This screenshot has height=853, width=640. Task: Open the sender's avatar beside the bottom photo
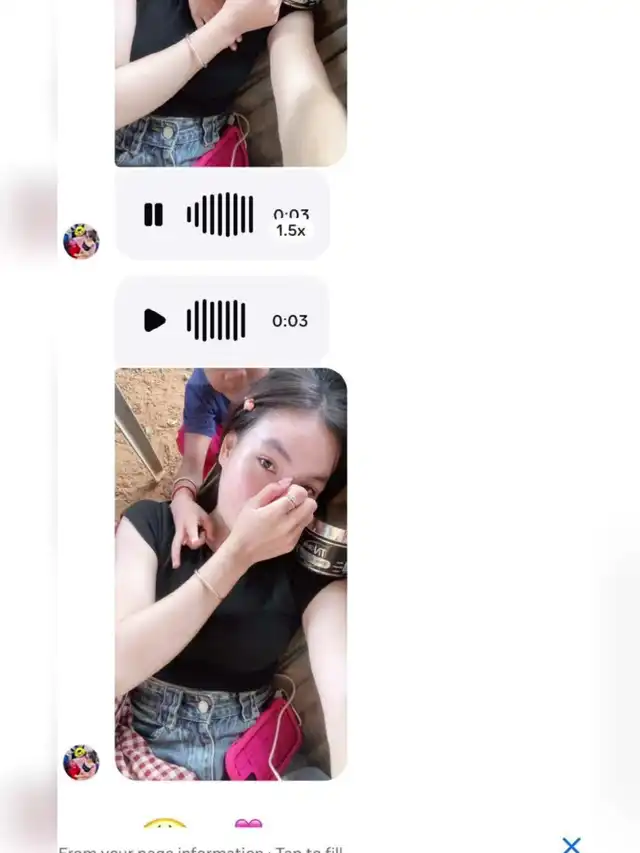pos(81,762)
